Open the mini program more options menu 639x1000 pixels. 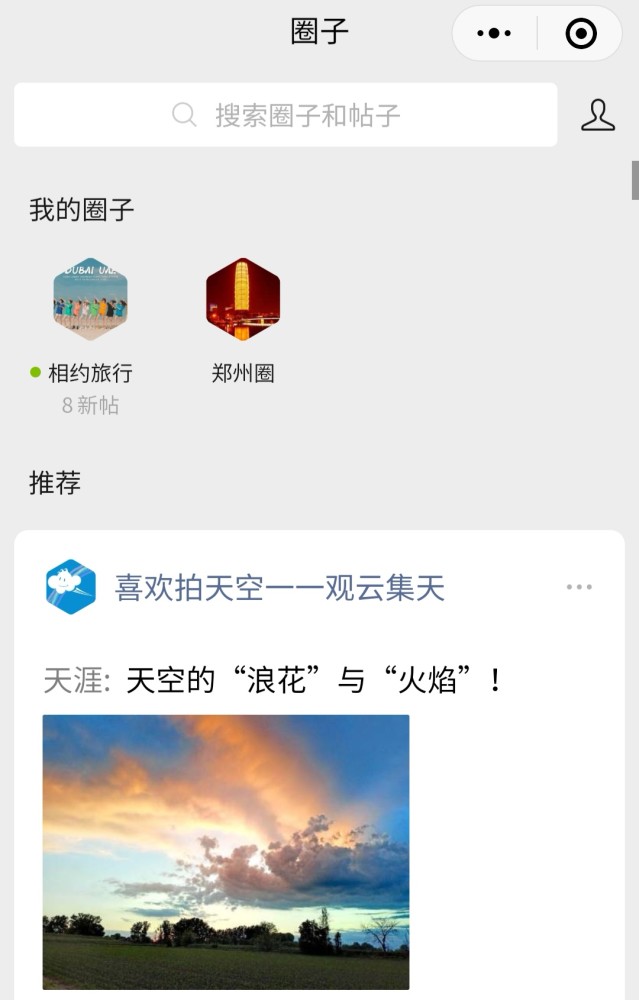[494, 34]
